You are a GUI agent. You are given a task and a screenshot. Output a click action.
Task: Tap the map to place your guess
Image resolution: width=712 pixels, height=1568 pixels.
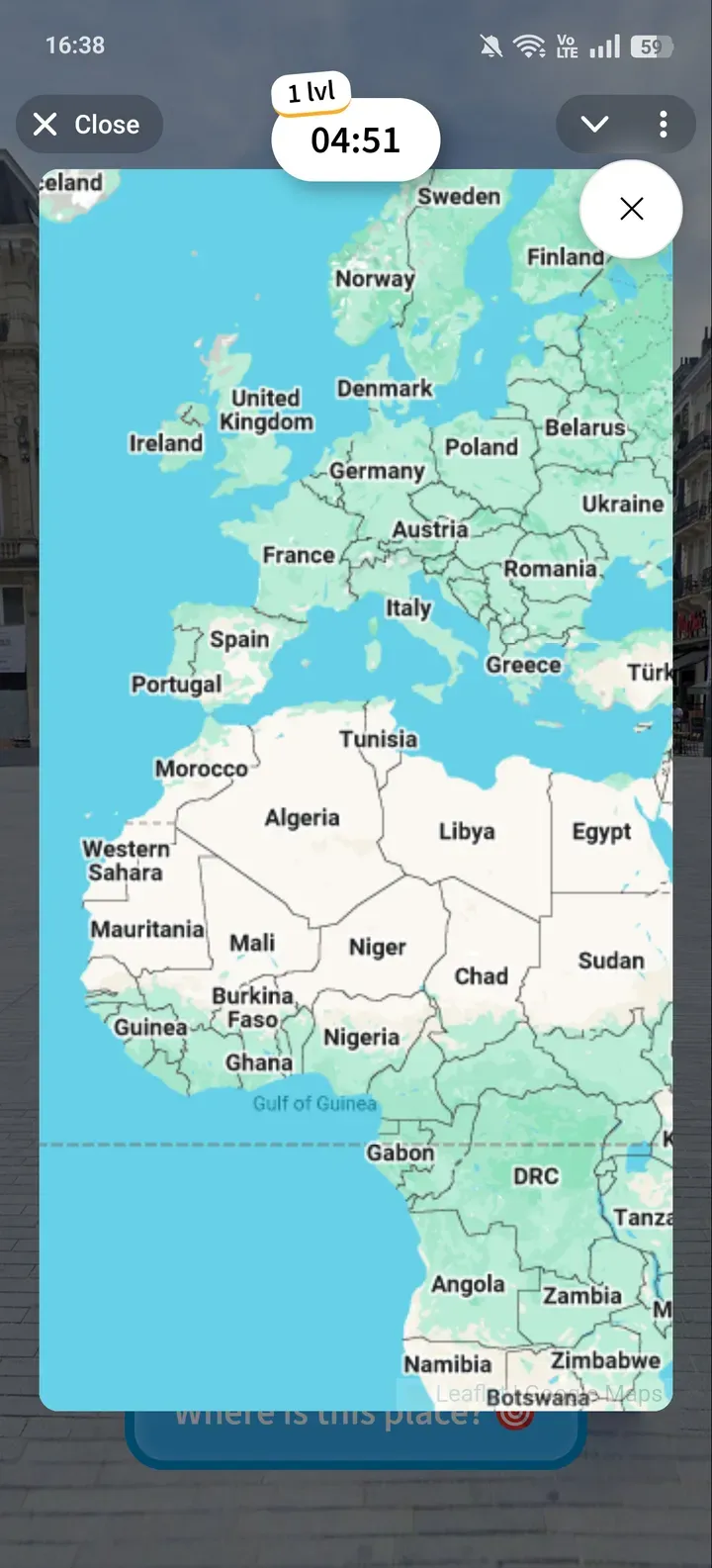356,791
